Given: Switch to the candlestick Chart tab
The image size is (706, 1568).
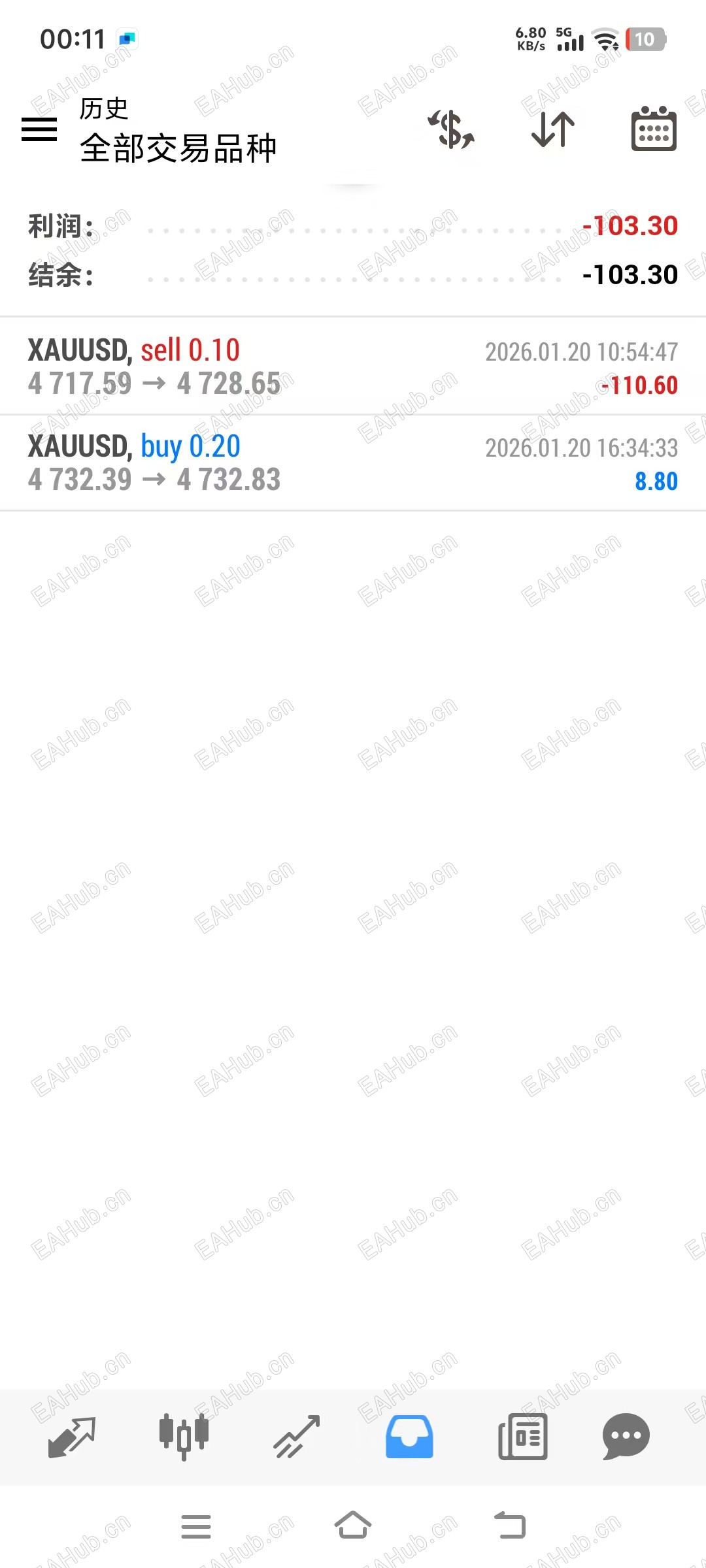Looking at the screenshot, I should tap(184, 1436).
